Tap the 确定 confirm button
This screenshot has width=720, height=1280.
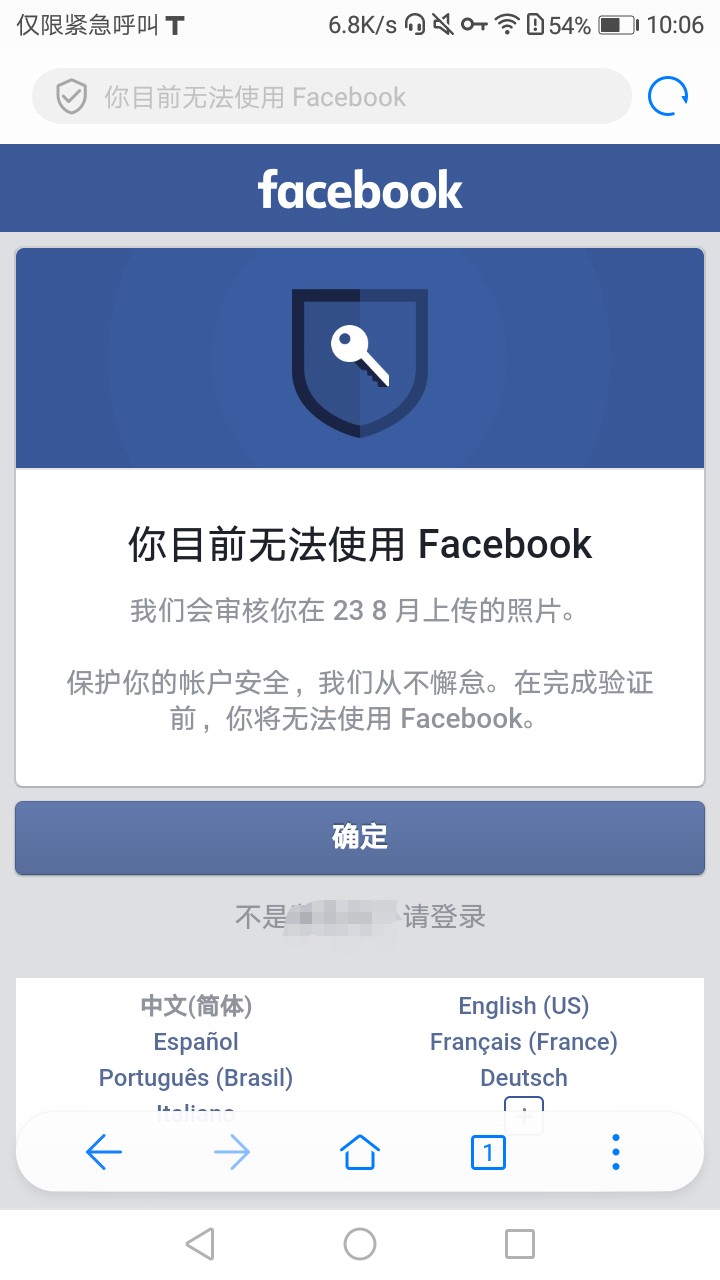point(360,837)
